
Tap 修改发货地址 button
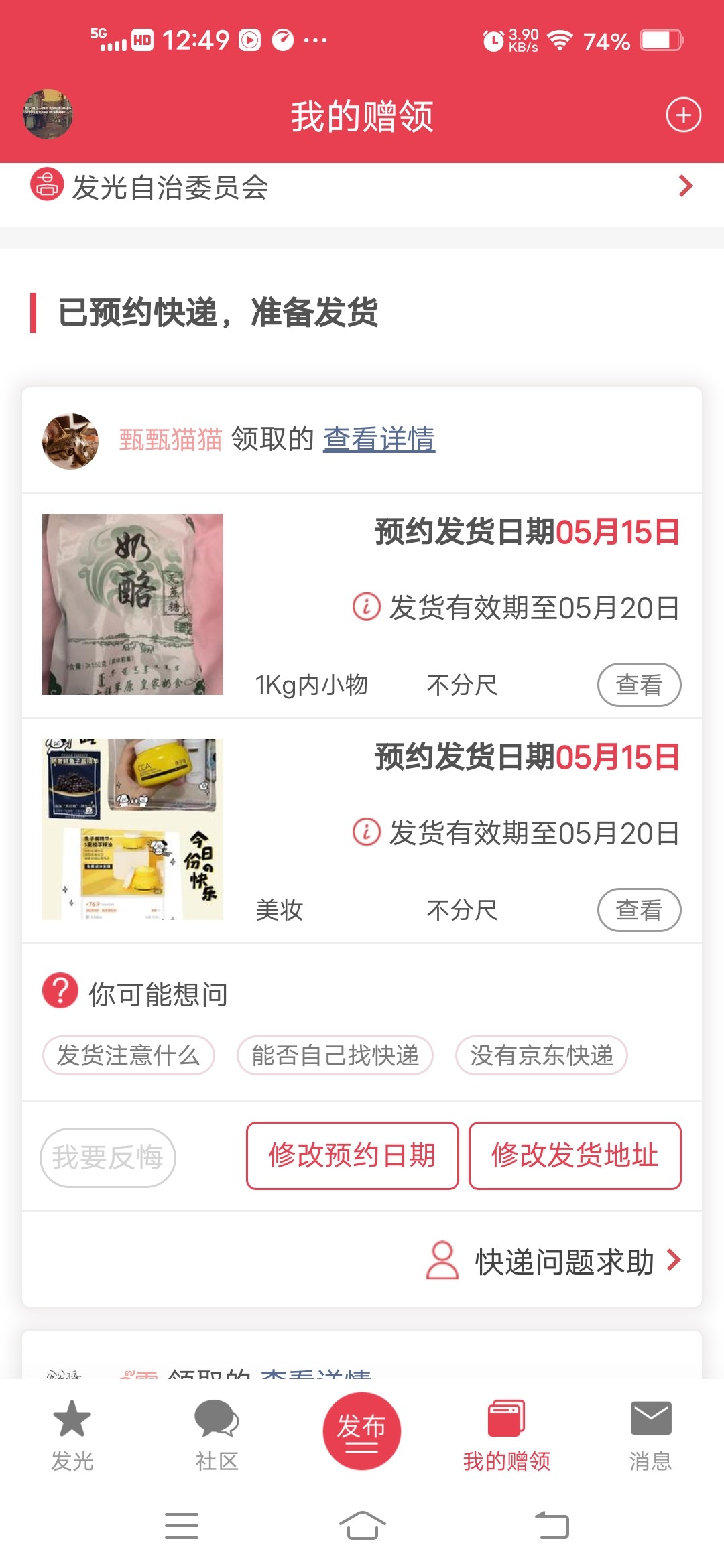(x=575, y=1156)
